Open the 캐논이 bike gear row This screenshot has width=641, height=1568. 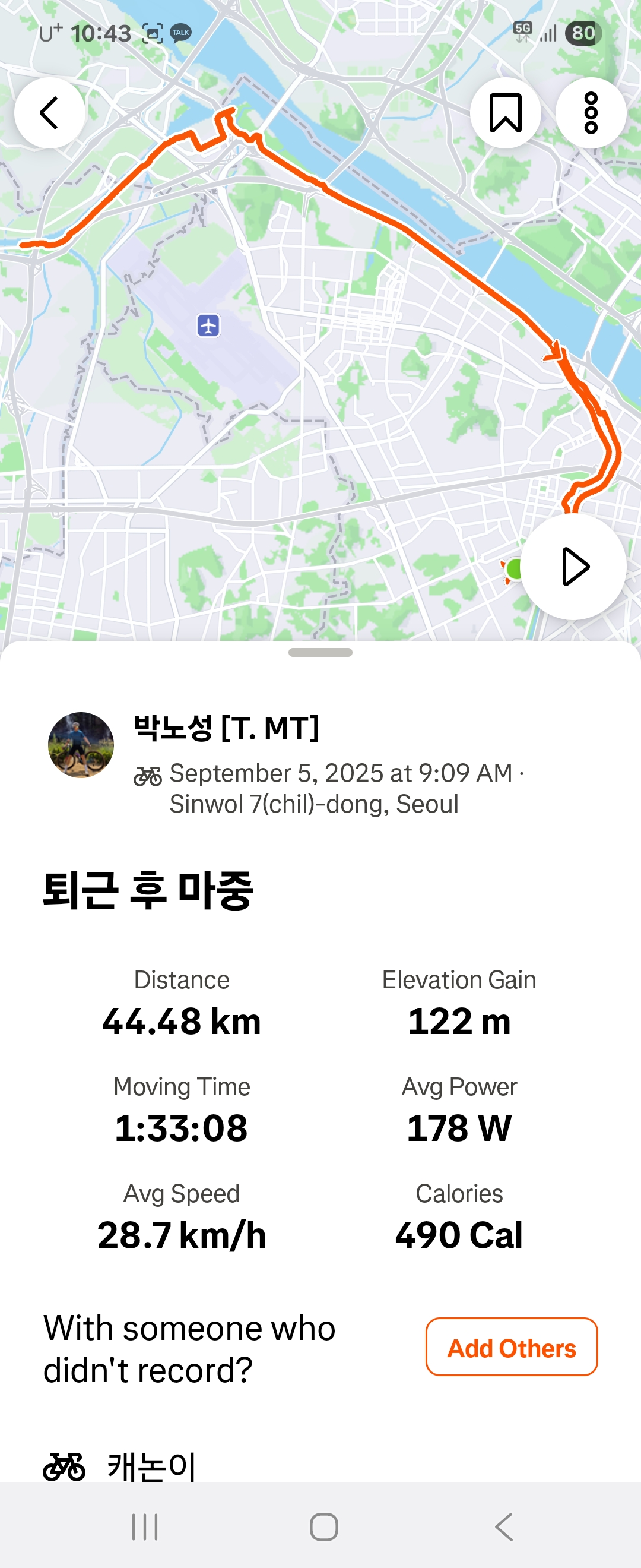[152, 1466]
